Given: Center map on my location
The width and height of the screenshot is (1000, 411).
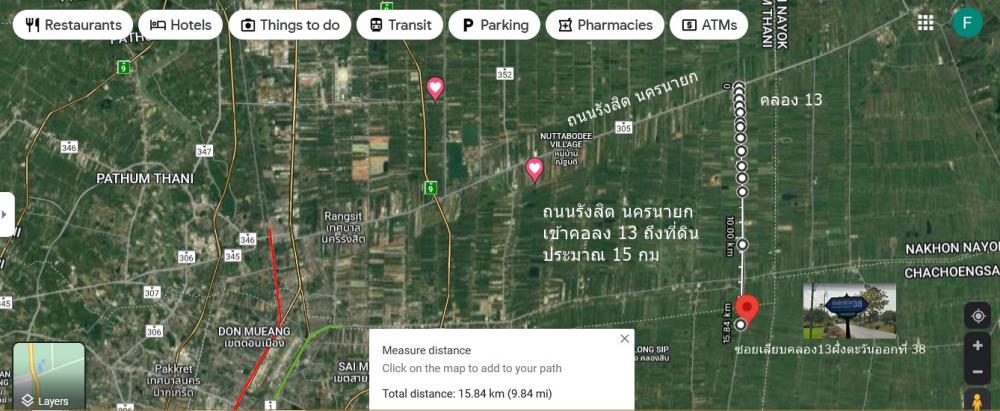Looking at the screenshot, I should point(977,316).
